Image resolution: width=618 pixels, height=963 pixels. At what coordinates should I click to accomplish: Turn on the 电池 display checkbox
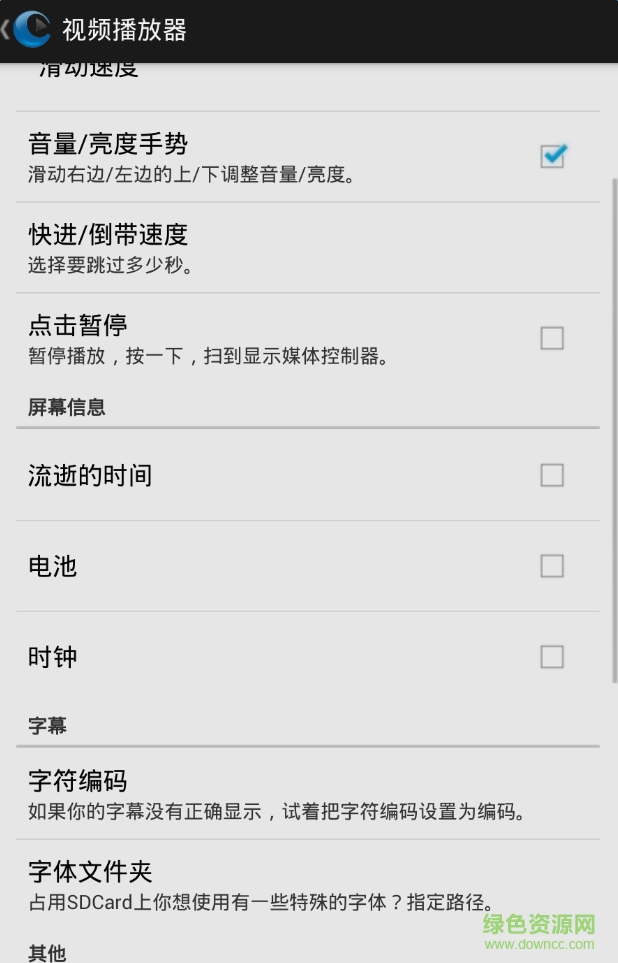click(552, 566)
